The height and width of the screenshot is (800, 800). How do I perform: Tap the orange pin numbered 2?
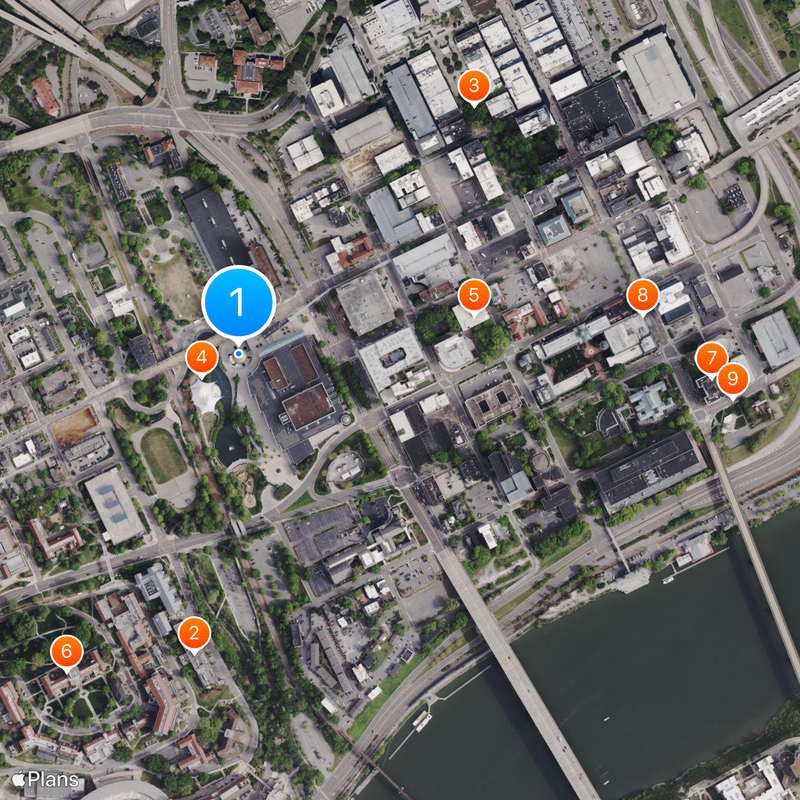pyautogui.click(x=194, y=633)
